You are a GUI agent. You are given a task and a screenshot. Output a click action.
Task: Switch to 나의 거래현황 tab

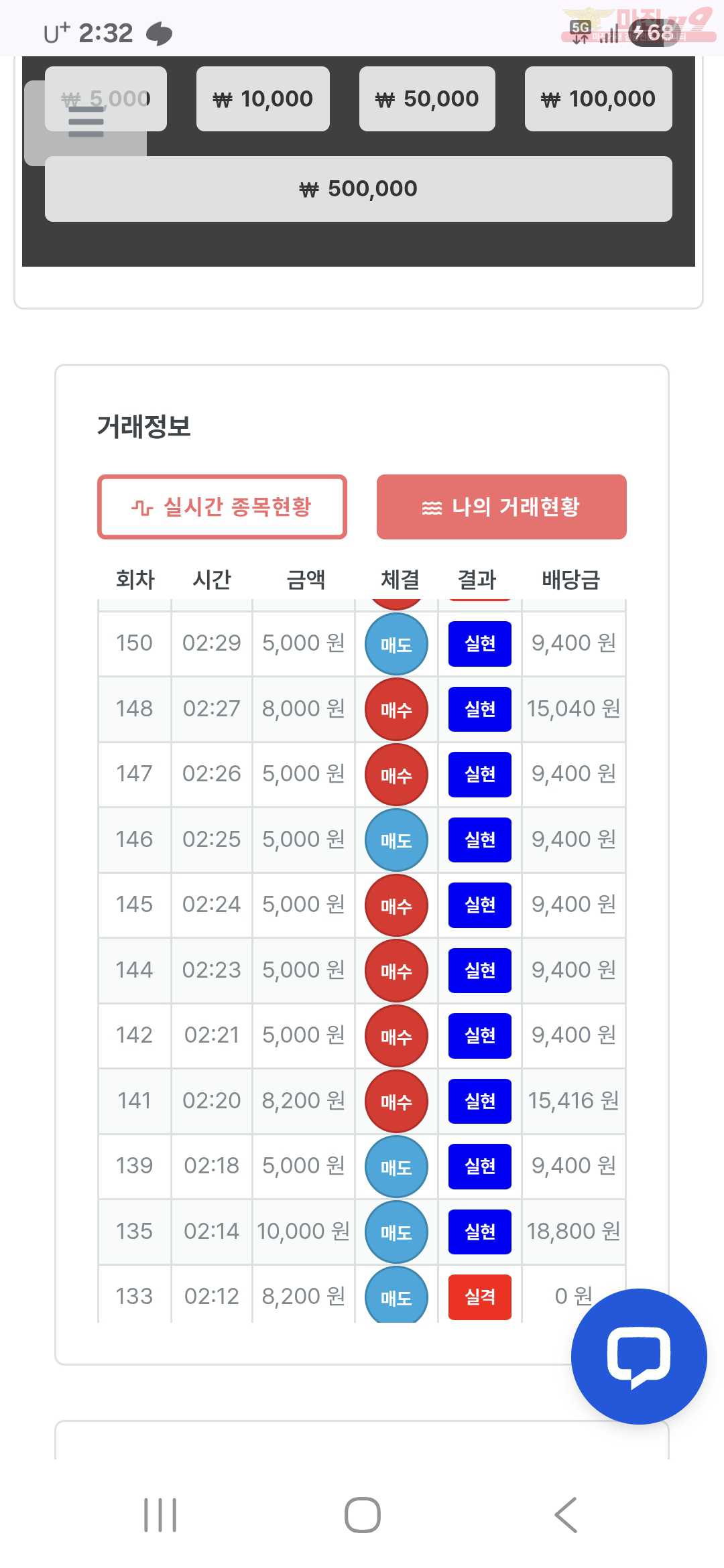pos(501,507)
